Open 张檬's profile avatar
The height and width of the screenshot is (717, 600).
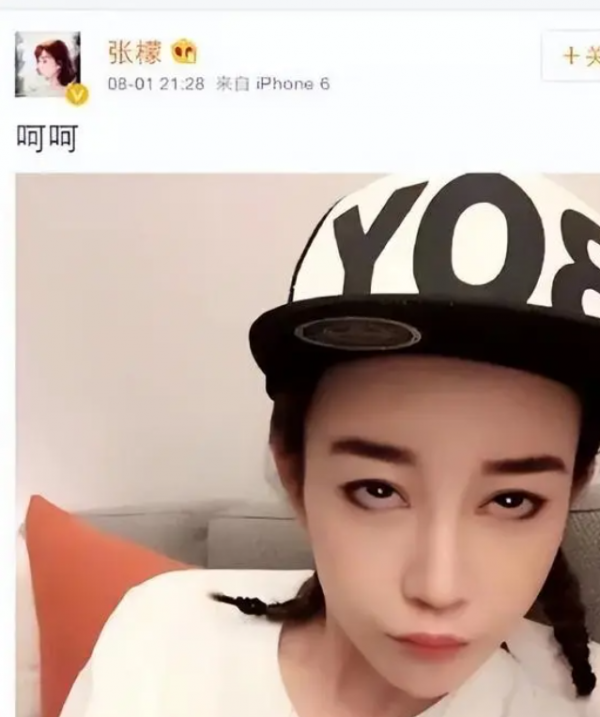pyautogui.click(x=47, y=65)
